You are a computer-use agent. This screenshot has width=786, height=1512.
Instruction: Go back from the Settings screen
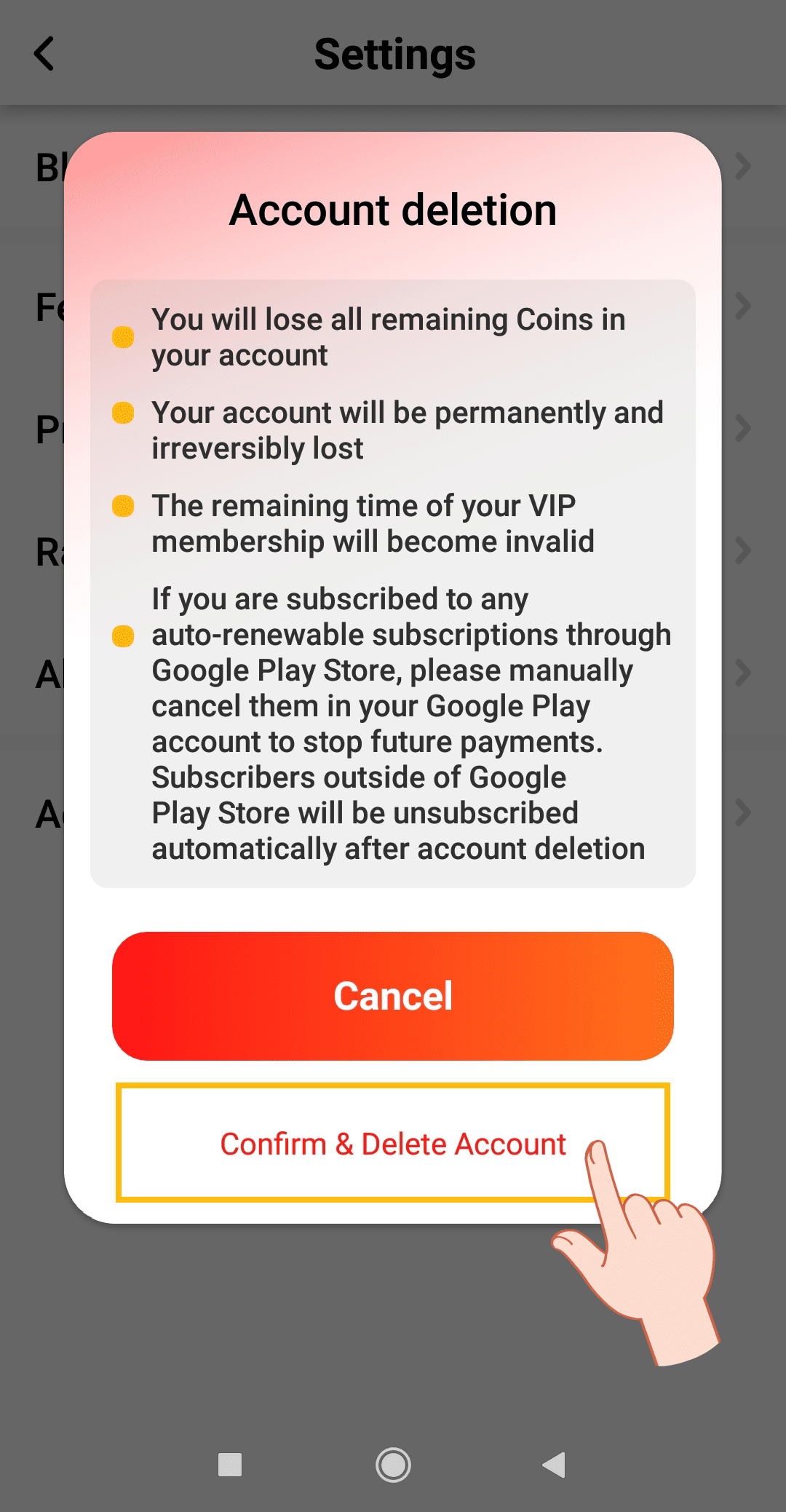tap(44, 54)
